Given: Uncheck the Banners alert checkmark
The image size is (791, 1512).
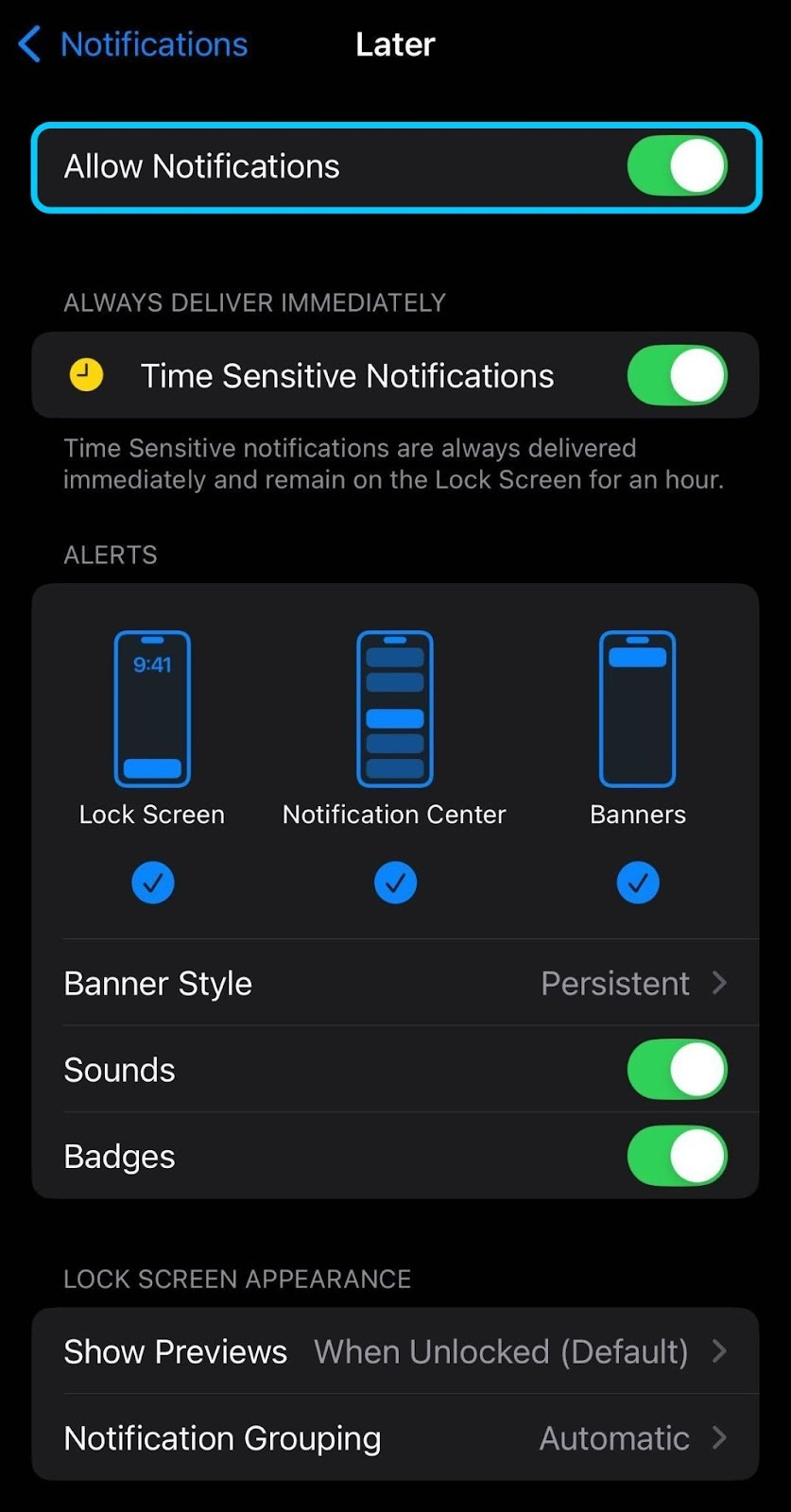Looking at the screenshot, I should pos(637,882).
